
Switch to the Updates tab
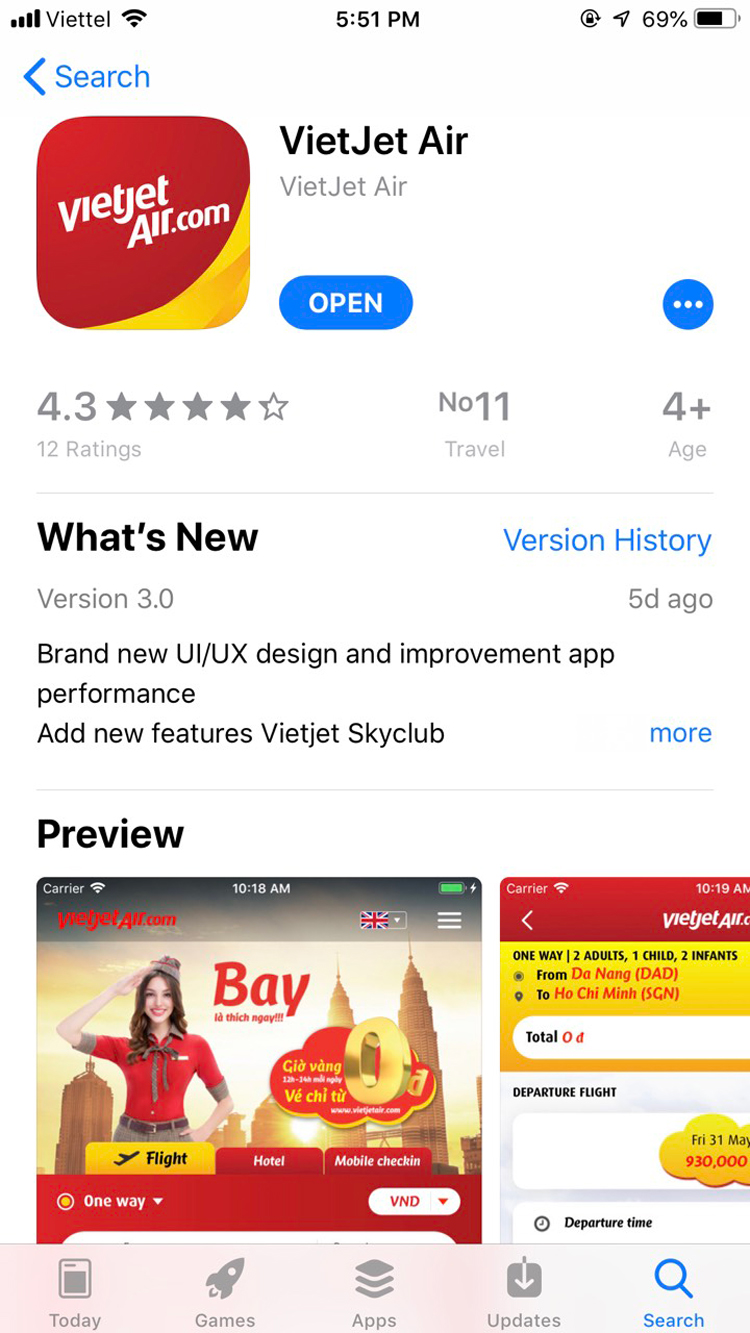[x=524, y=1292]
